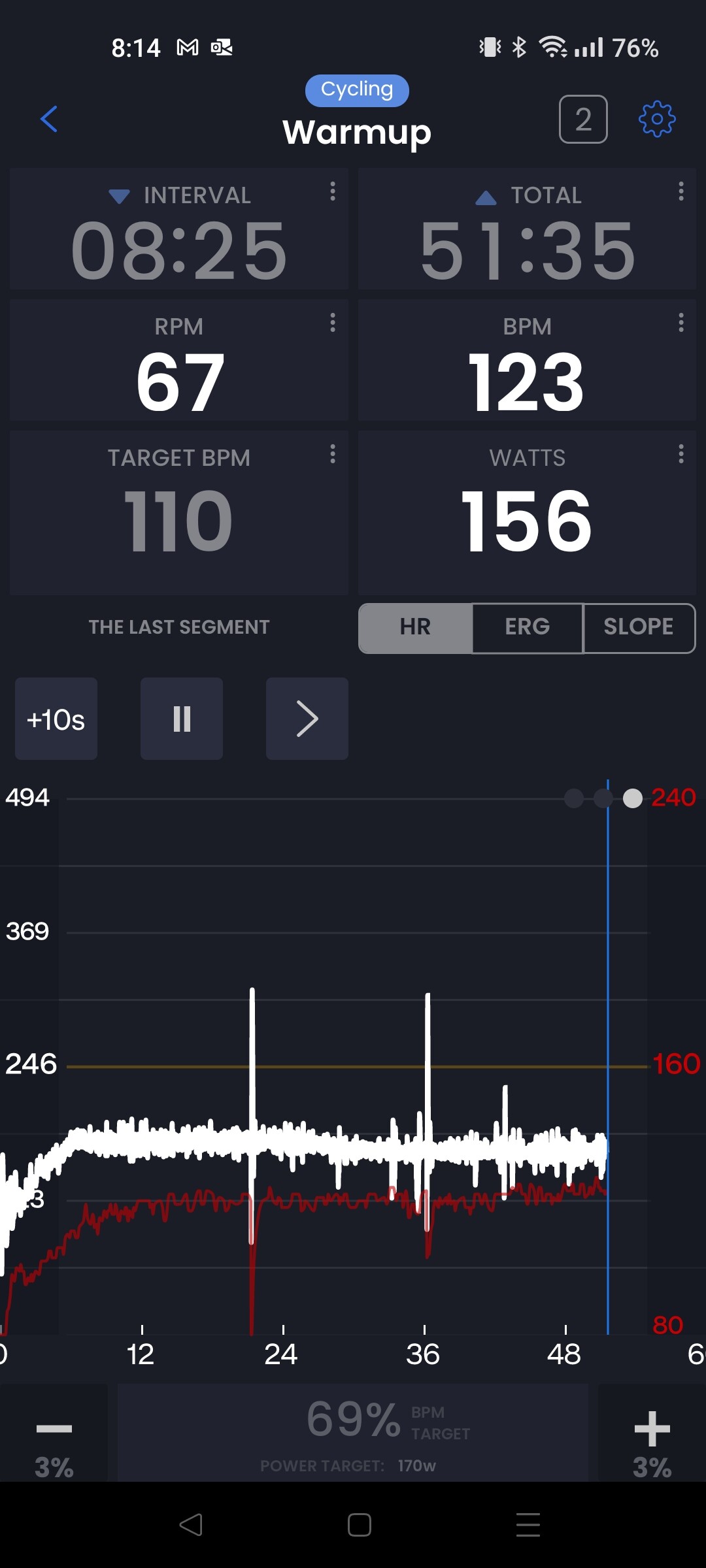Image resolution: width=706 pixels, height=1568 pixels.
Task: Go back using the blue arrow
Action: click(x=49, y=119)
